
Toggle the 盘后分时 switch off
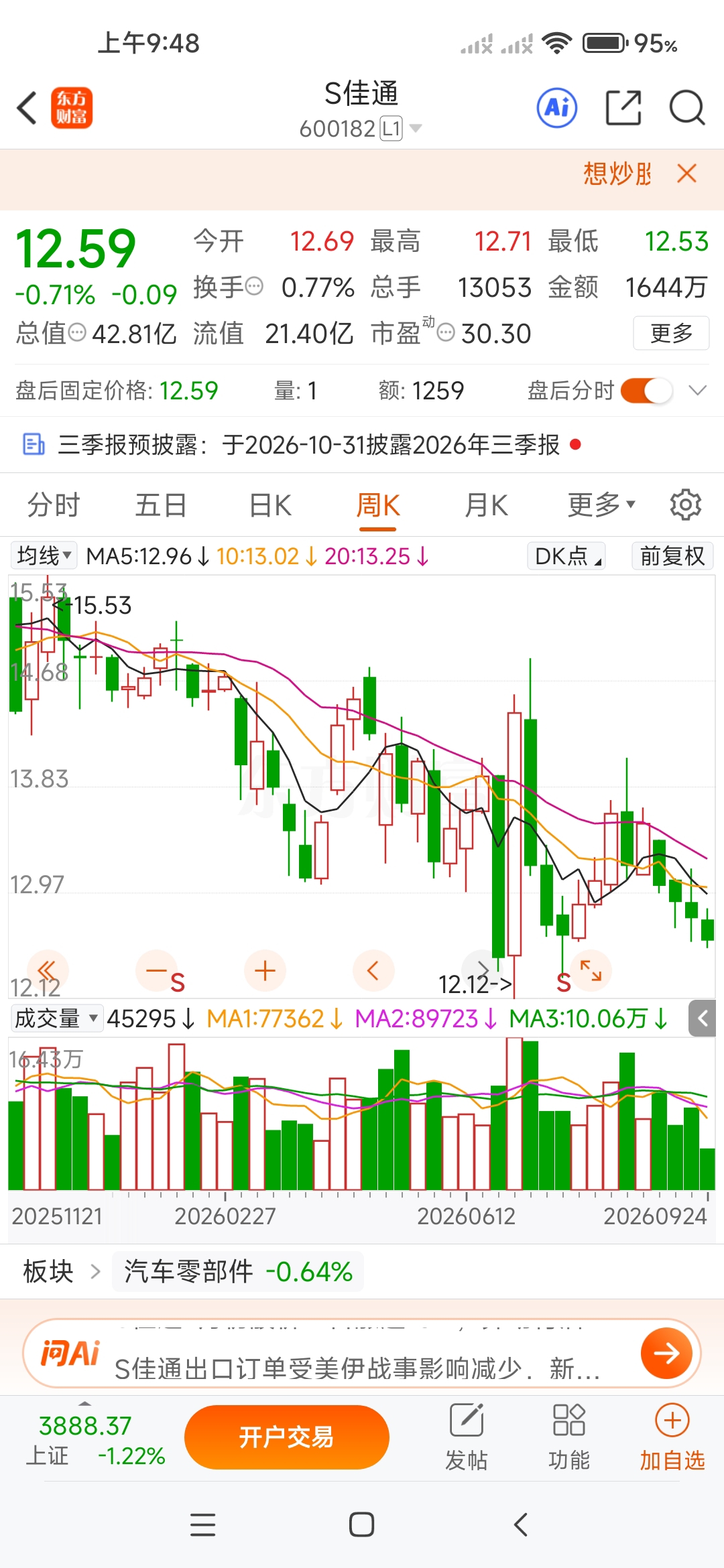[646, 391]
